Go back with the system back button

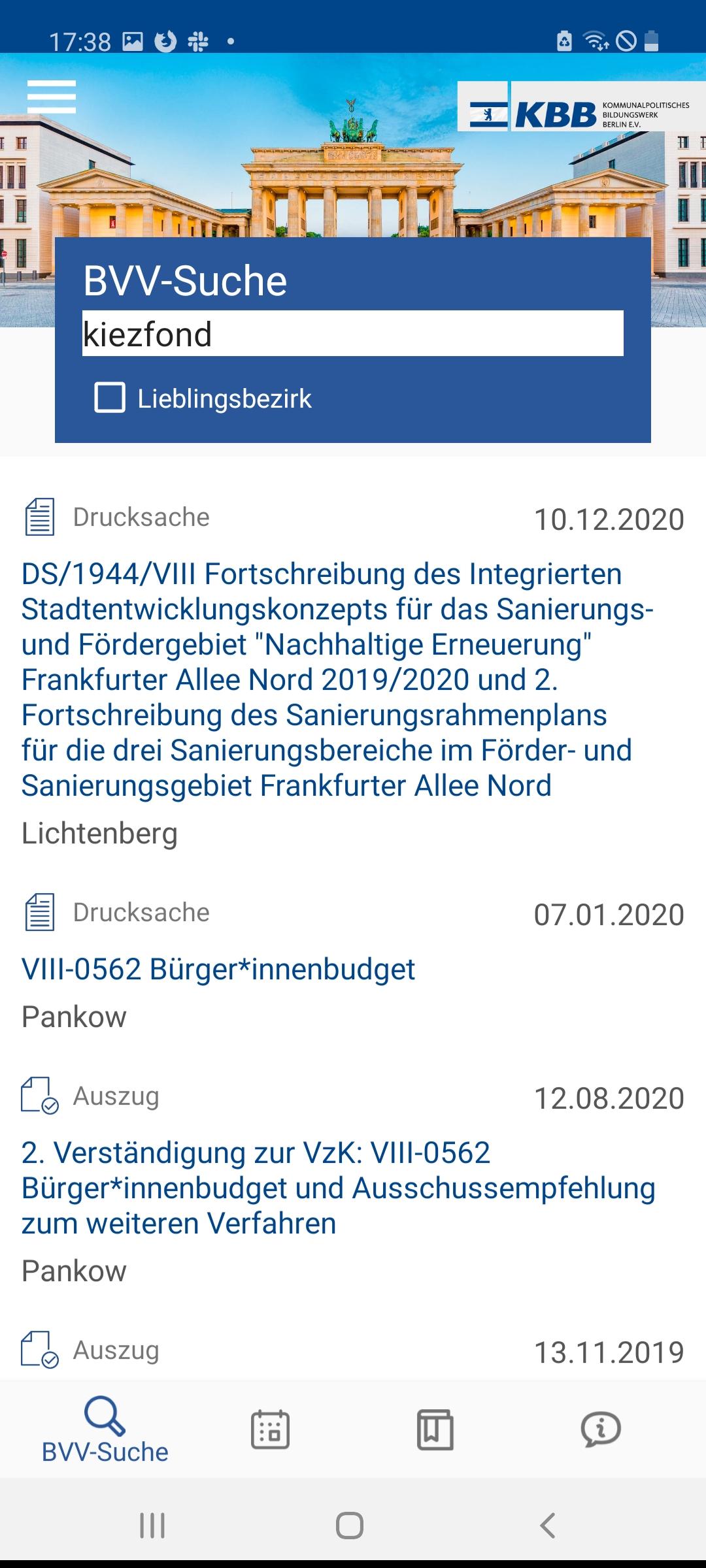click(548, 1526)
